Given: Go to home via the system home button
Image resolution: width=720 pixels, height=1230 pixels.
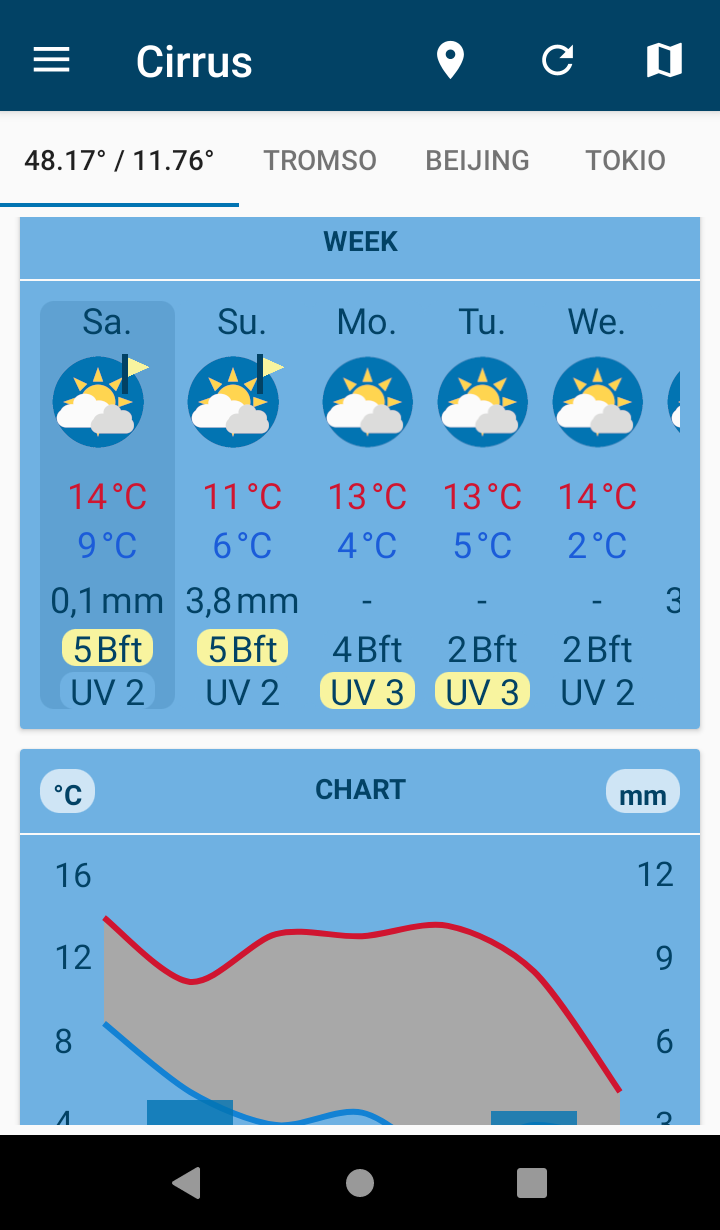Looking at the screenshot, I should click(360, 1183).
